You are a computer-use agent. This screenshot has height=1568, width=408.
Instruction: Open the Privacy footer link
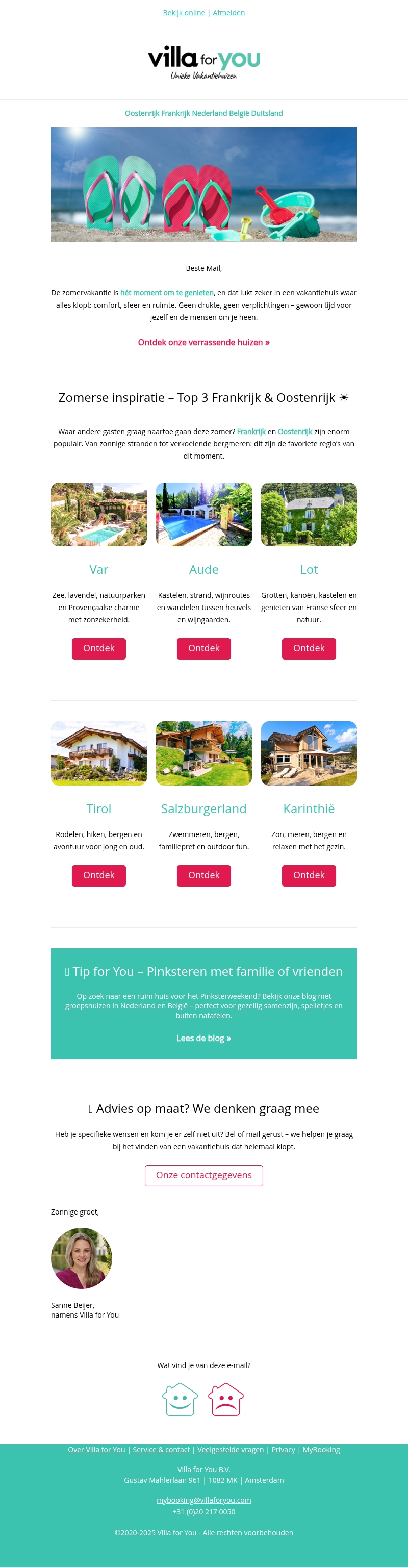coord(283,1450)
